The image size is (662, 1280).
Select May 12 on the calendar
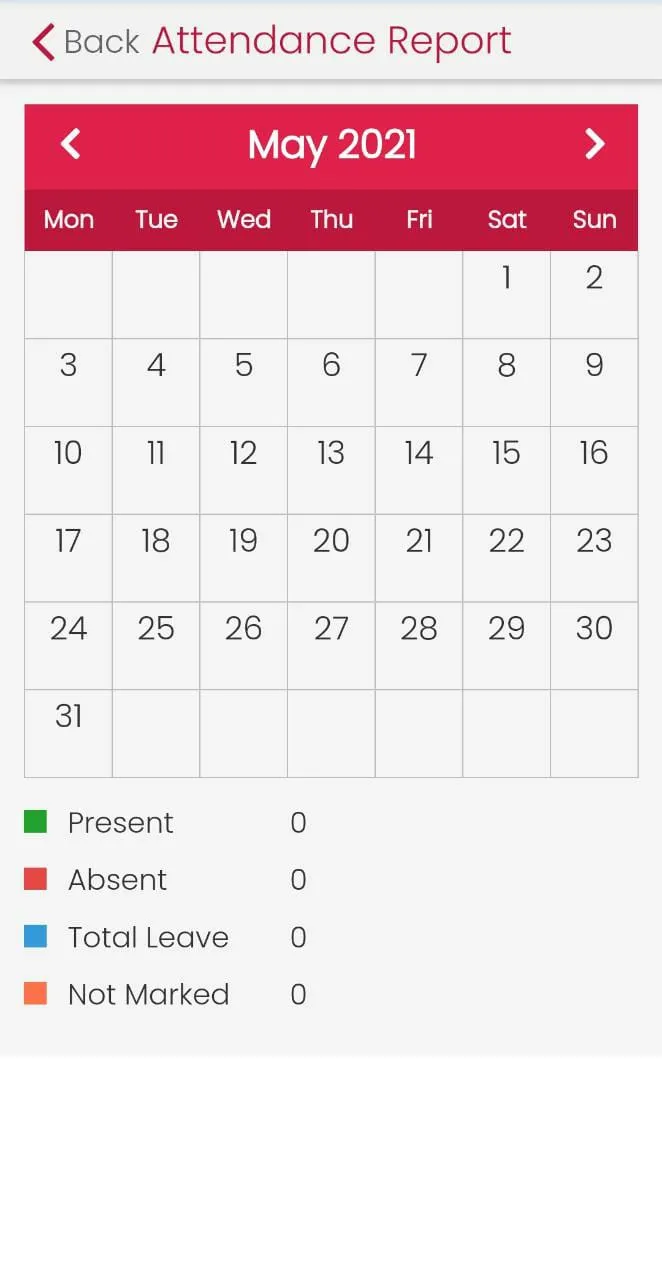[x=243, y=471]
